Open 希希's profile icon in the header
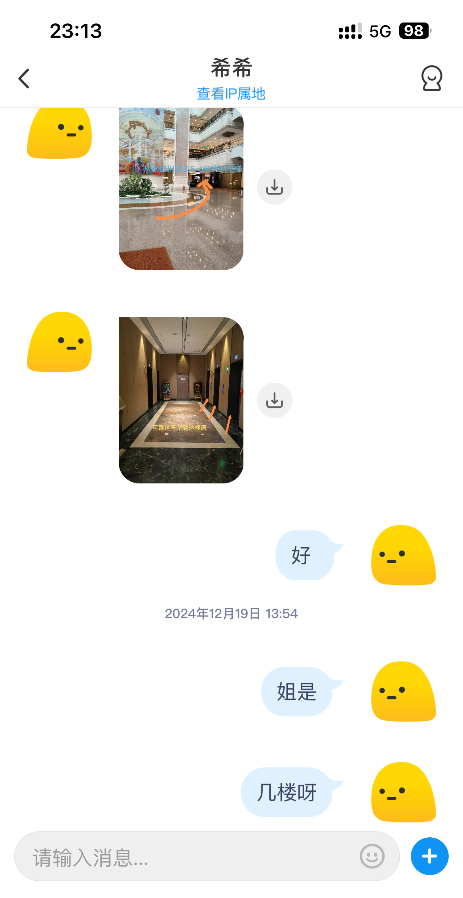The width and height of the screenshot is (463, 898). 431,78
